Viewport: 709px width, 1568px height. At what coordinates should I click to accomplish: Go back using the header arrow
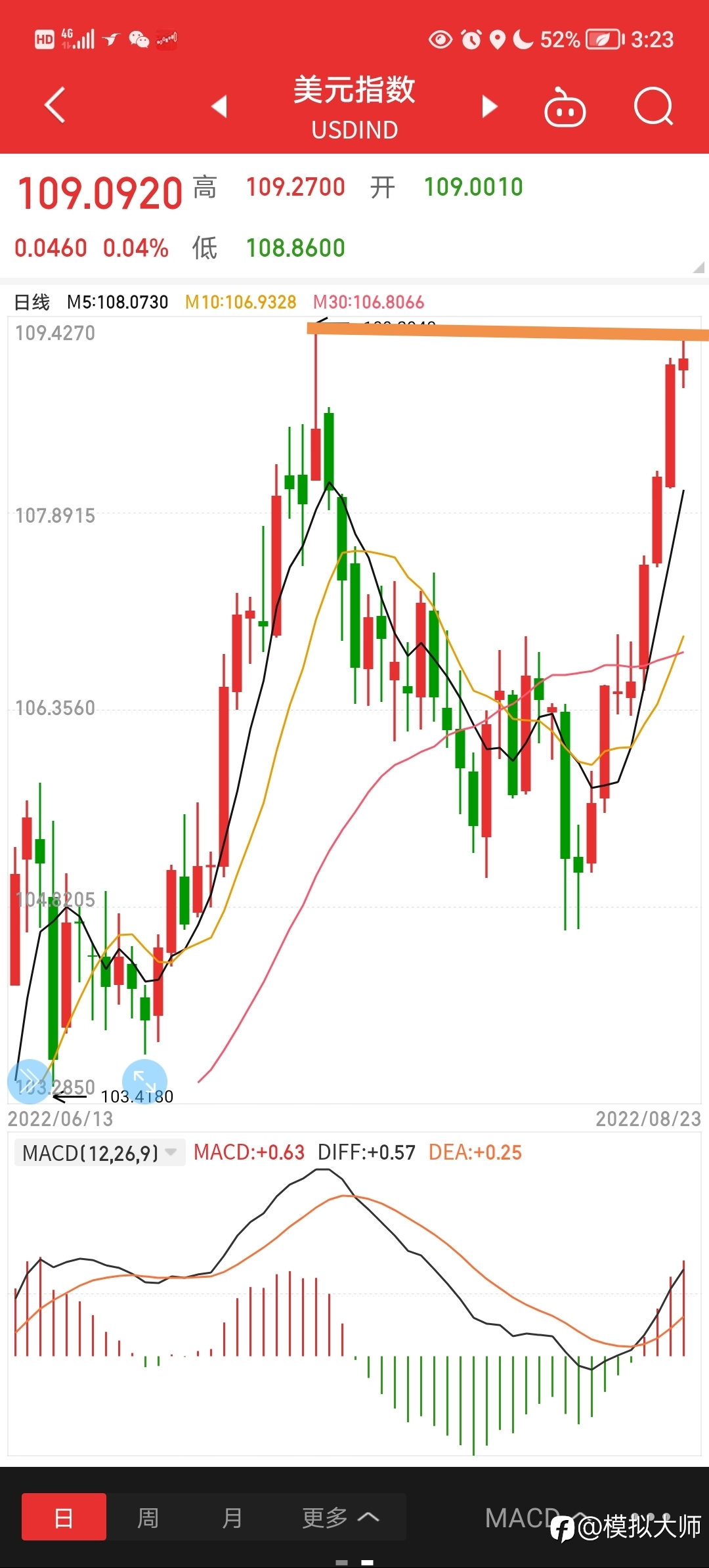tap(55, 105)
